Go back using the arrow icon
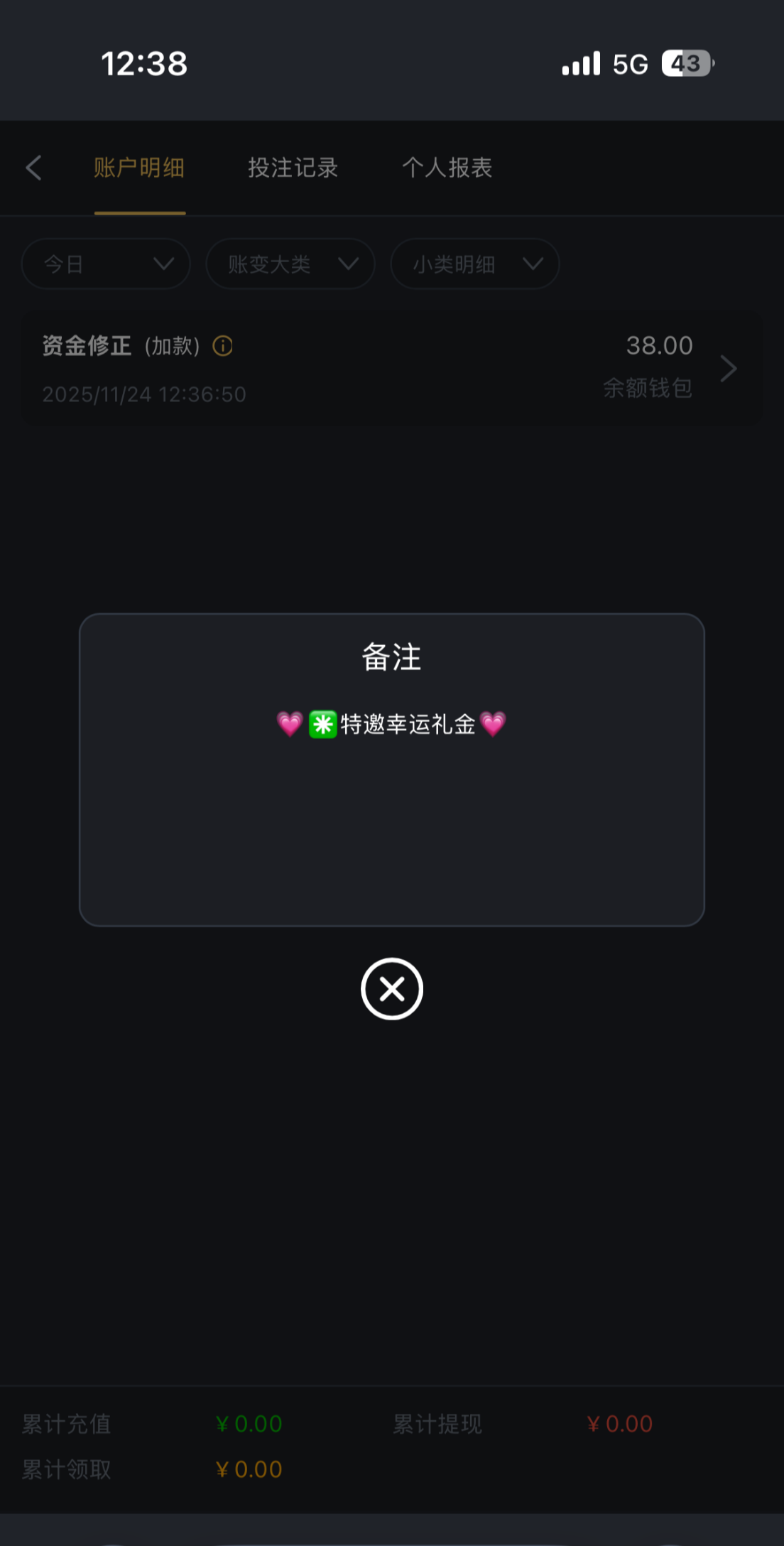Viewport: 784px width, 1546px height. (x=33, y=168)
